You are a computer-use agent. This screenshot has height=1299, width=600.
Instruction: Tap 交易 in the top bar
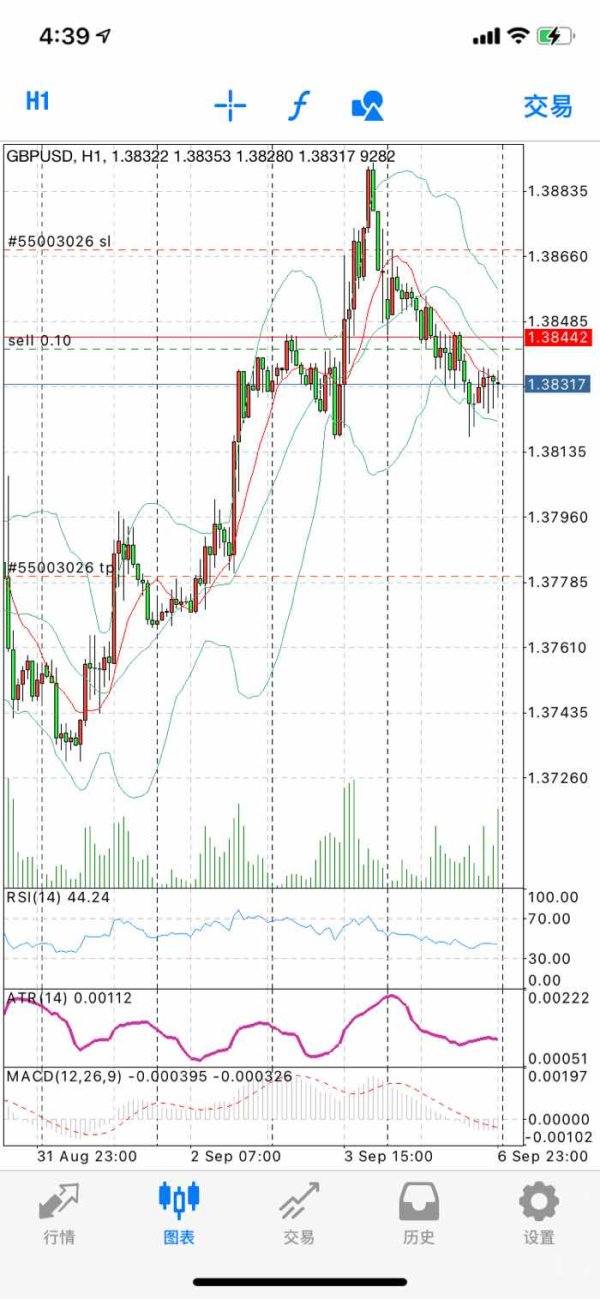click(548, 105)
